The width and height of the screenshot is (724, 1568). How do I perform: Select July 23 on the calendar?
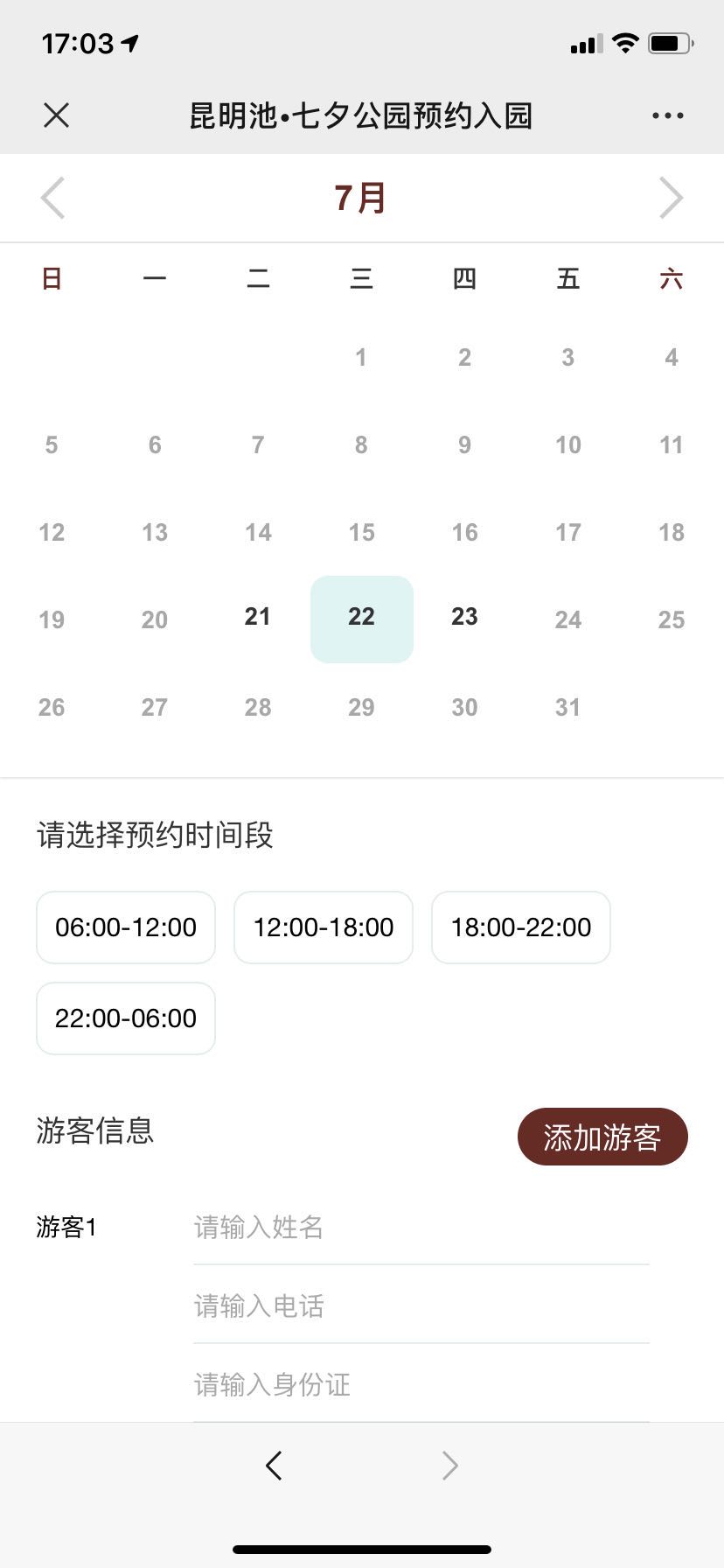(x=464, y=617)
